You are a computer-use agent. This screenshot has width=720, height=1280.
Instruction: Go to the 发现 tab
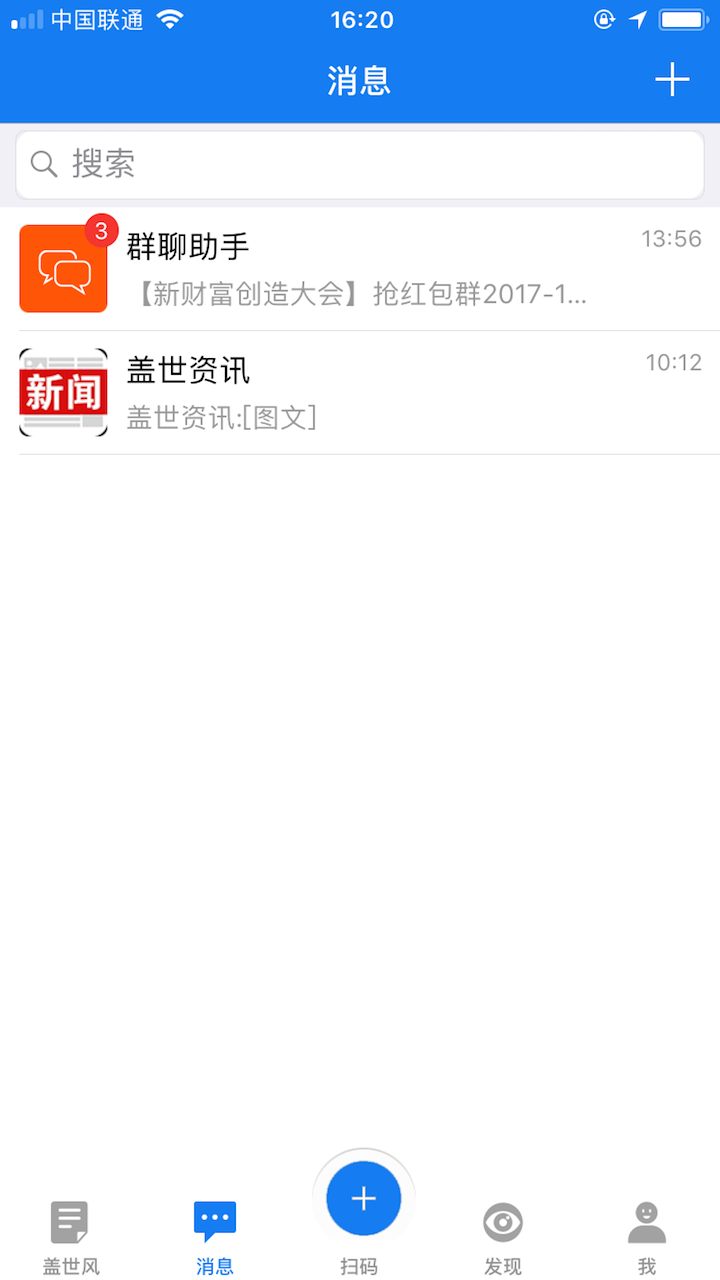coord(503,1238)
